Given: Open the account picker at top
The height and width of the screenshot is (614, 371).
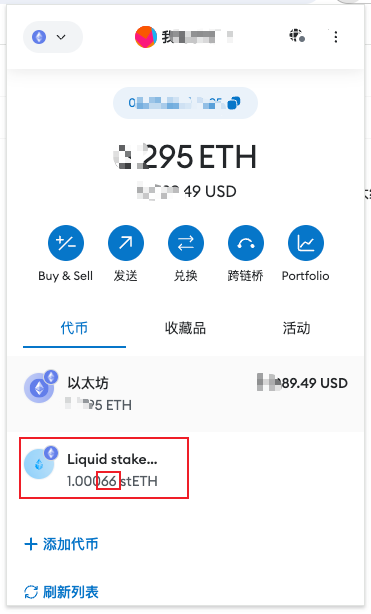Looking at the screenshot, I should tap(184, 37).
